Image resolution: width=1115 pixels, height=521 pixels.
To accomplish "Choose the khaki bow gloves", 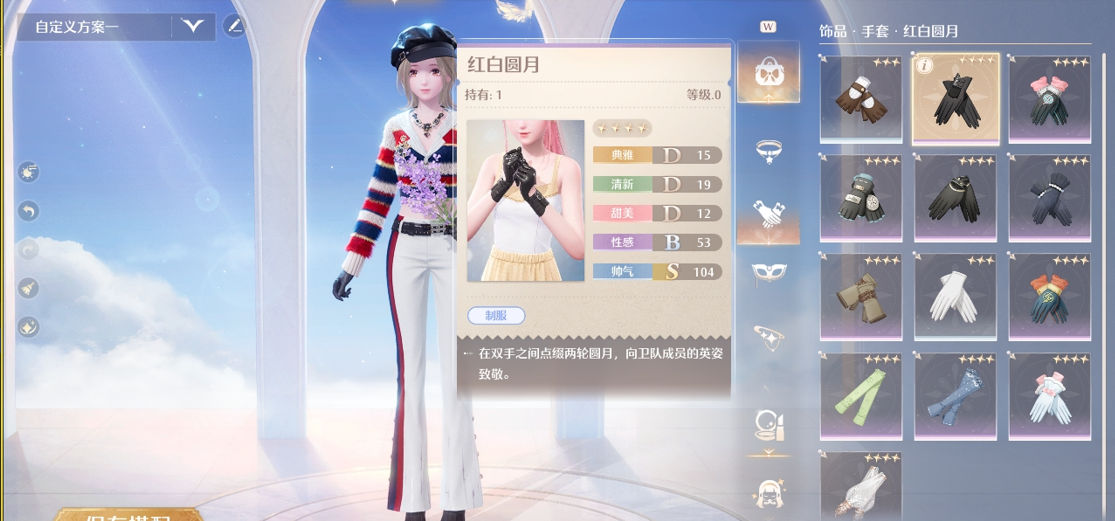I will [x=861, y=297].
